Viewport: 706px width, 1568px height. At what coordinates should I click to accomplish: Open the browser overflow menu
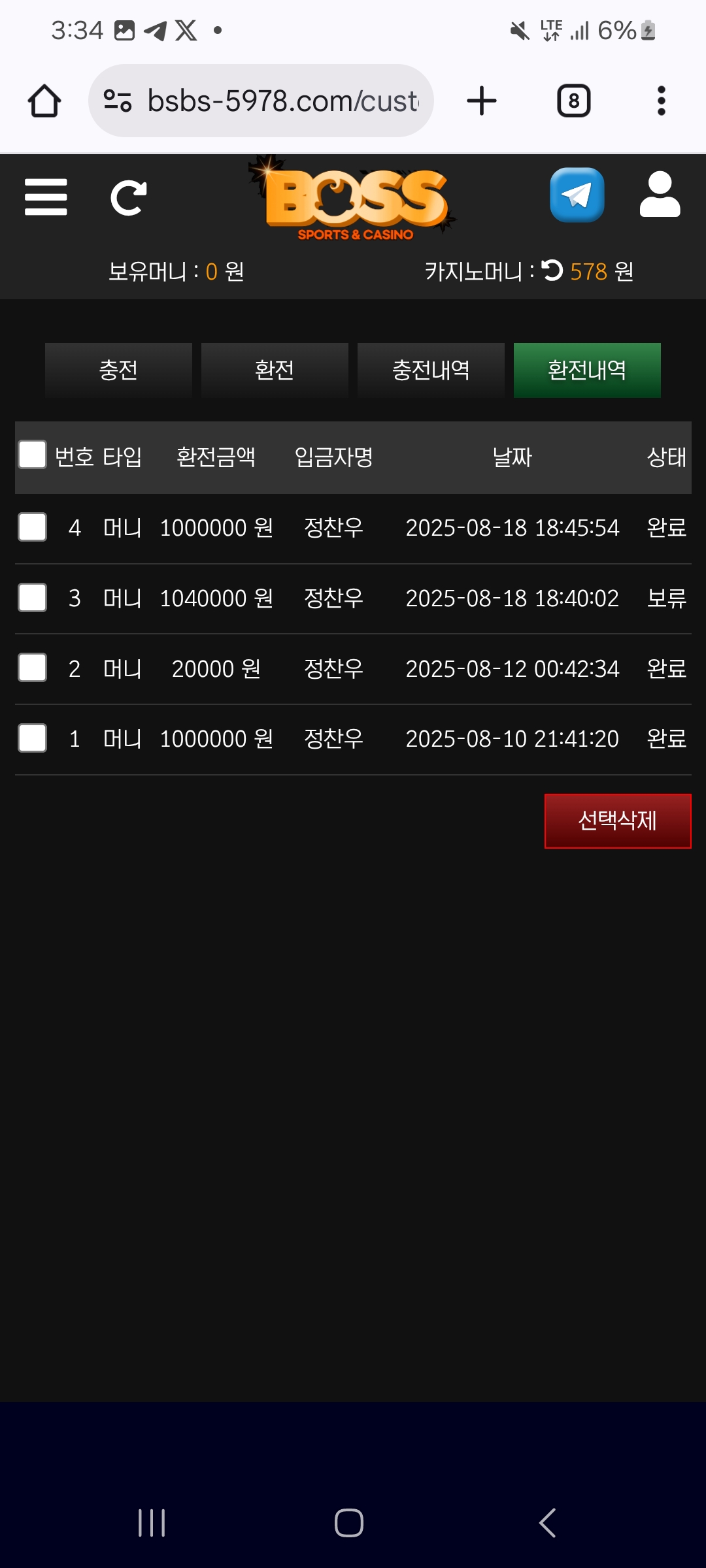click(x=661, y=101)
